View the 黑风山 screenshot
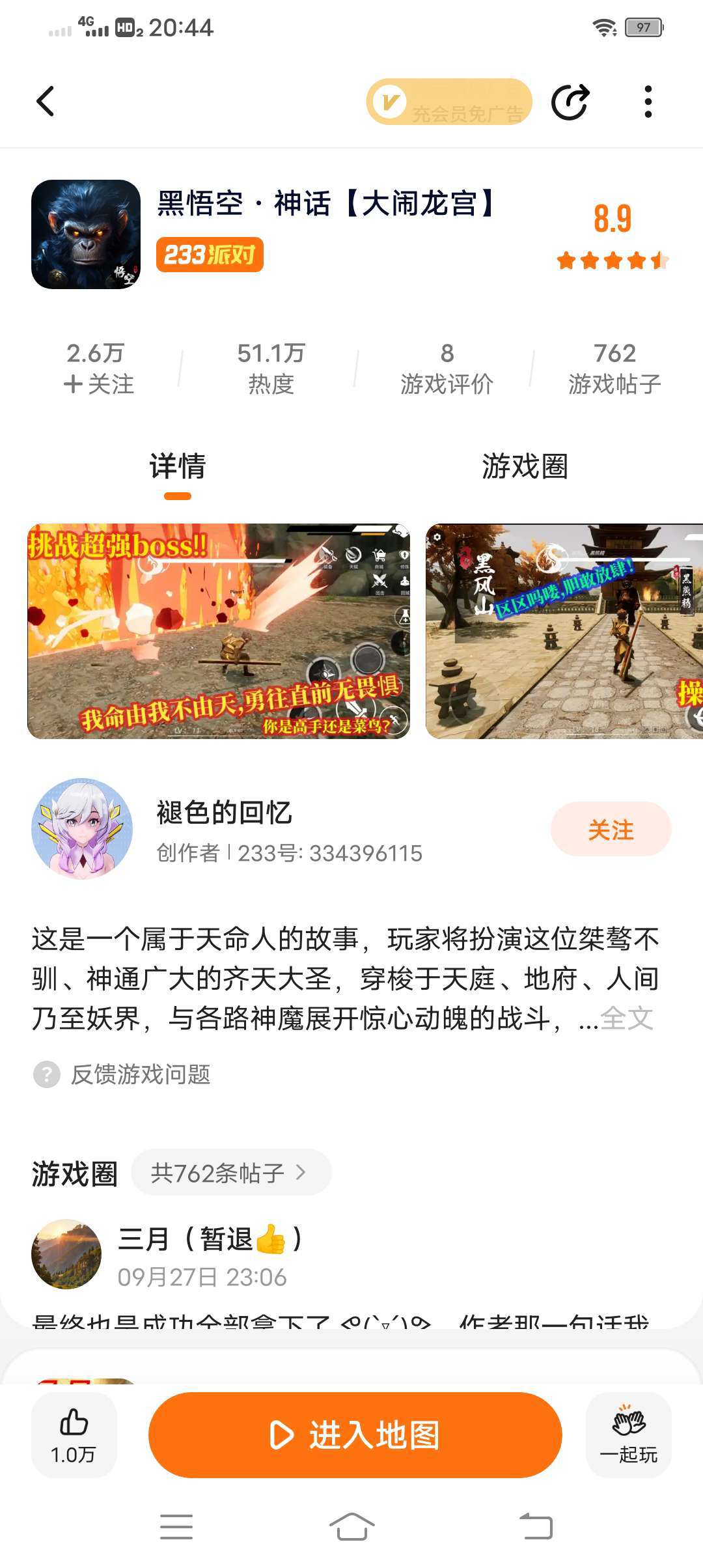 point(564,631)
